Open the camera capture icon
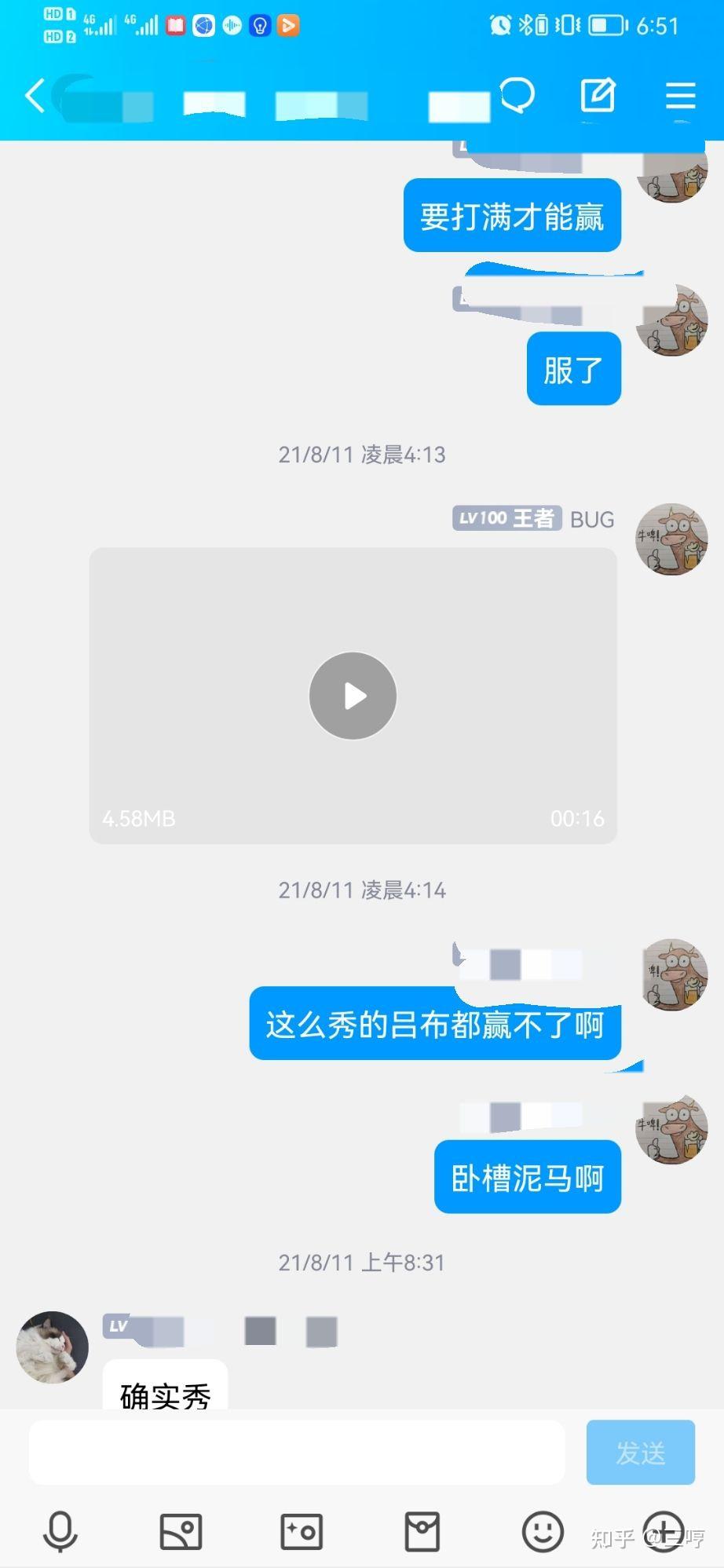 pos(302,1532)
